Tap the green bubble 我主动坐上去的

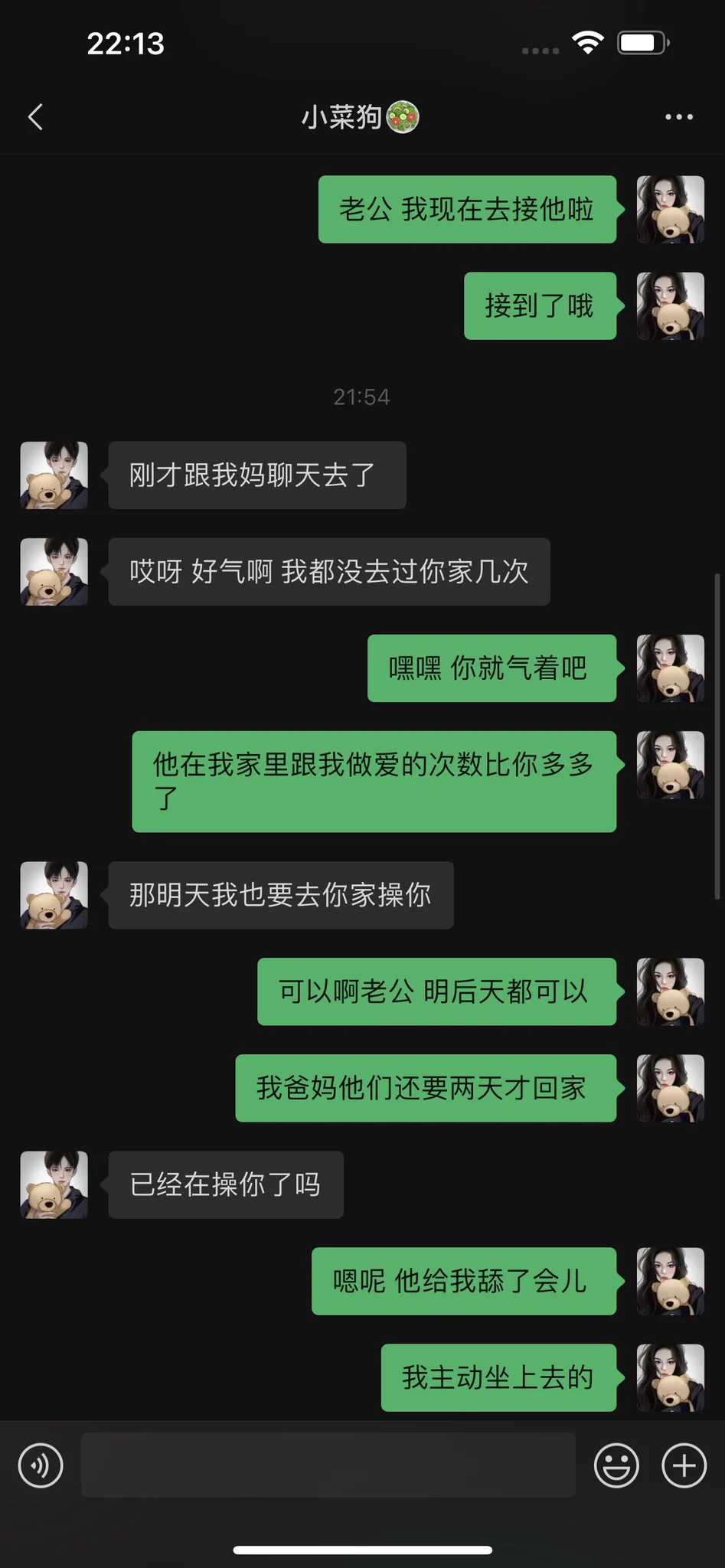click(498, 1377)
